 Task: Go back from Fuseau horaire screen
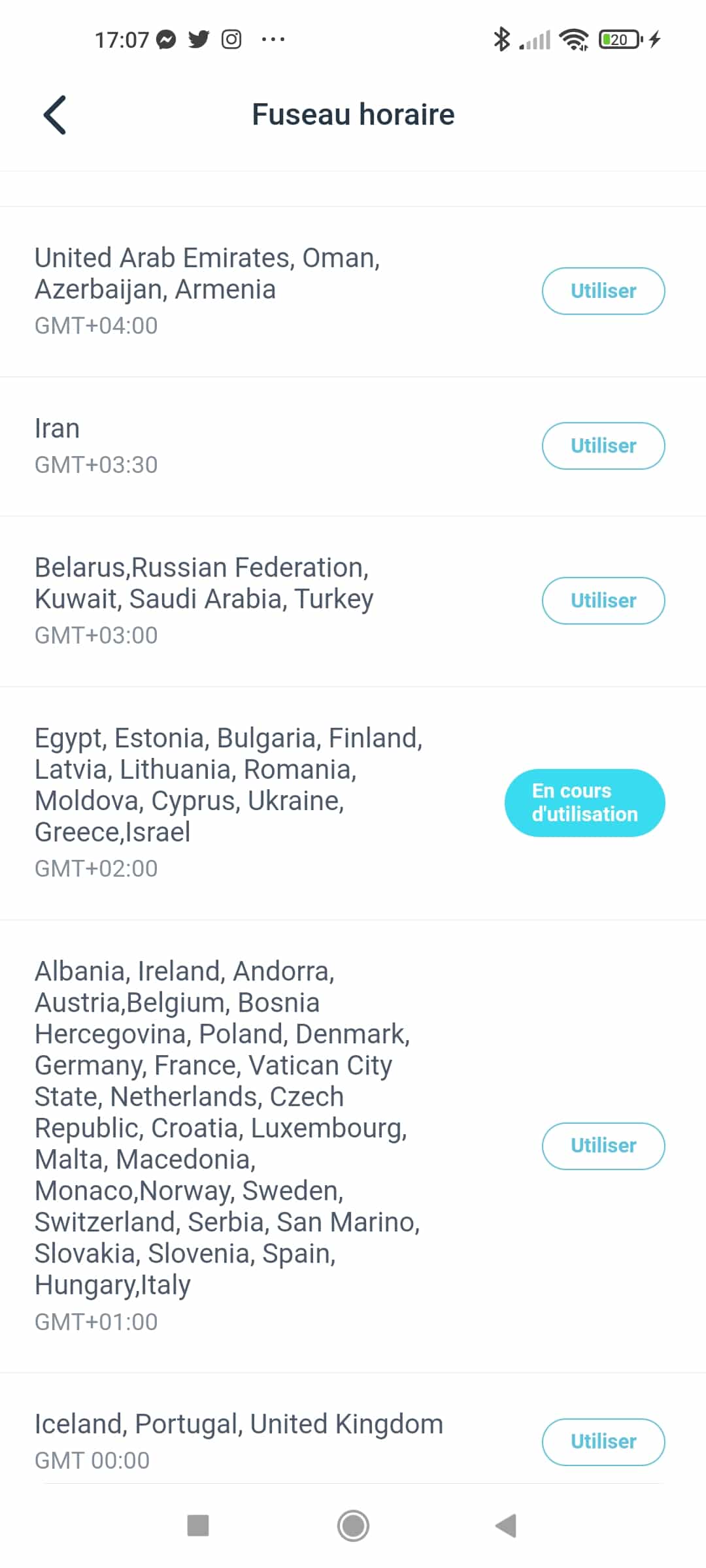click(55, 115)
